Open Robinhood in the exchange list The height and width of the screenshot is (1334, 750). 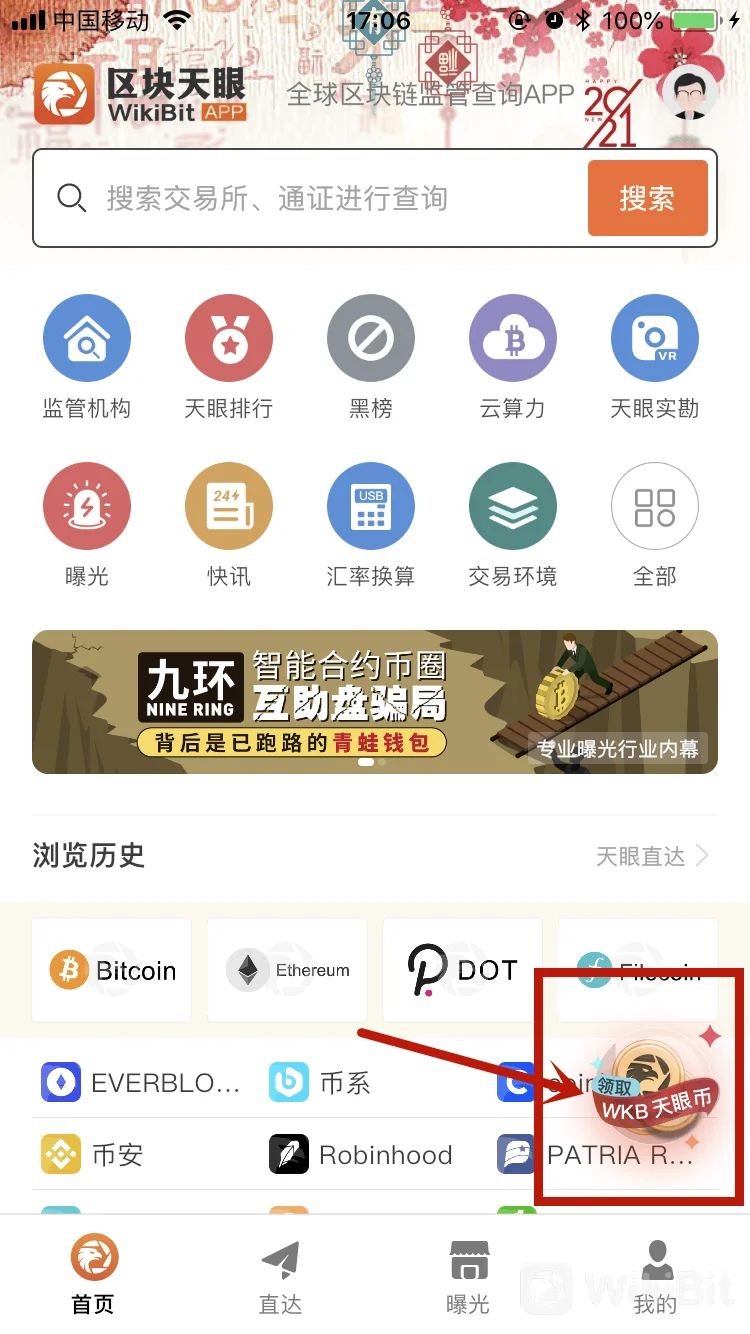tap(362, 1155)
